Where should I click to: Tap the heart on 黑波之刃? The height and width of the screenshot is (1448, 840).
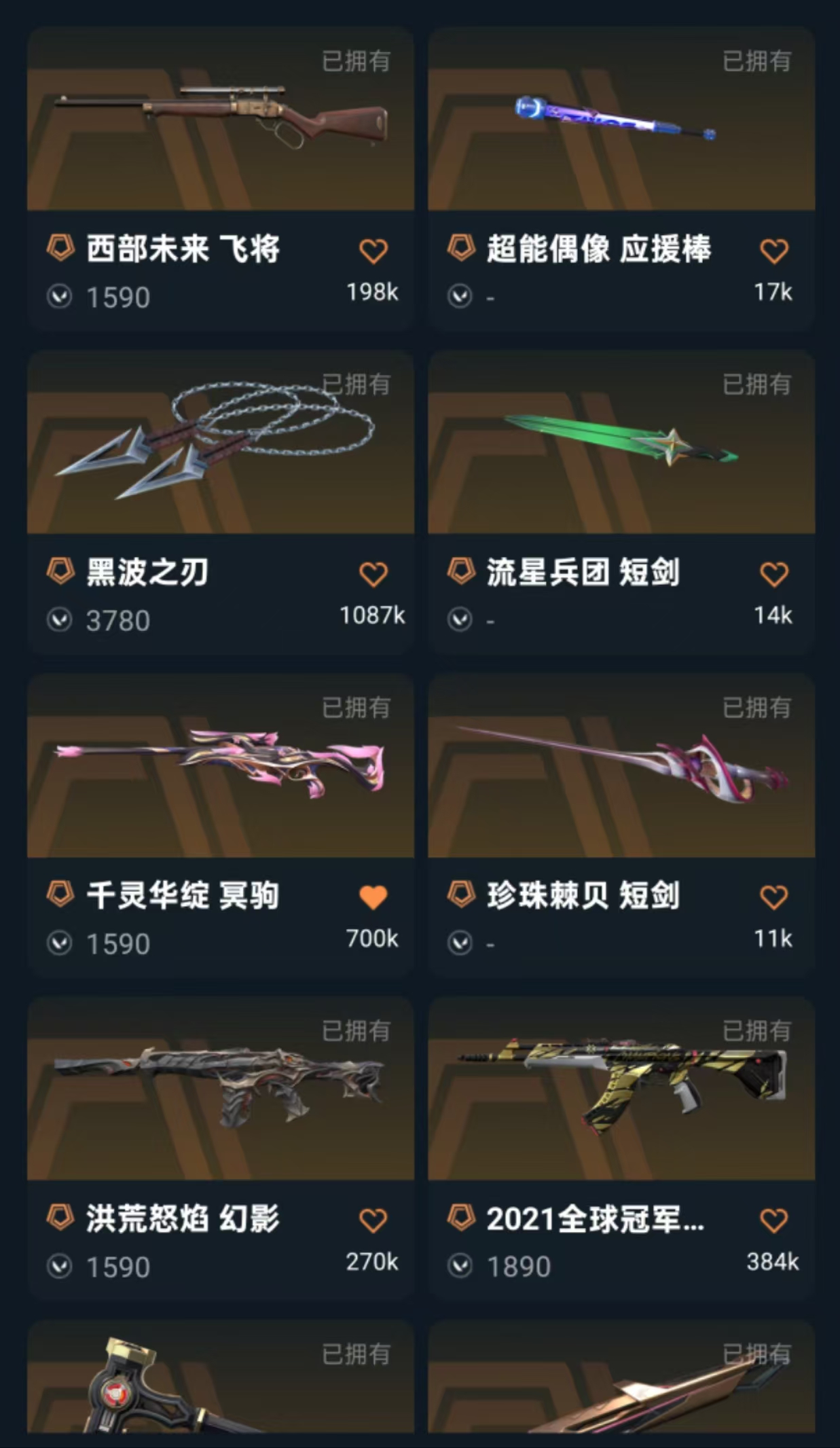tap(373, 575)
